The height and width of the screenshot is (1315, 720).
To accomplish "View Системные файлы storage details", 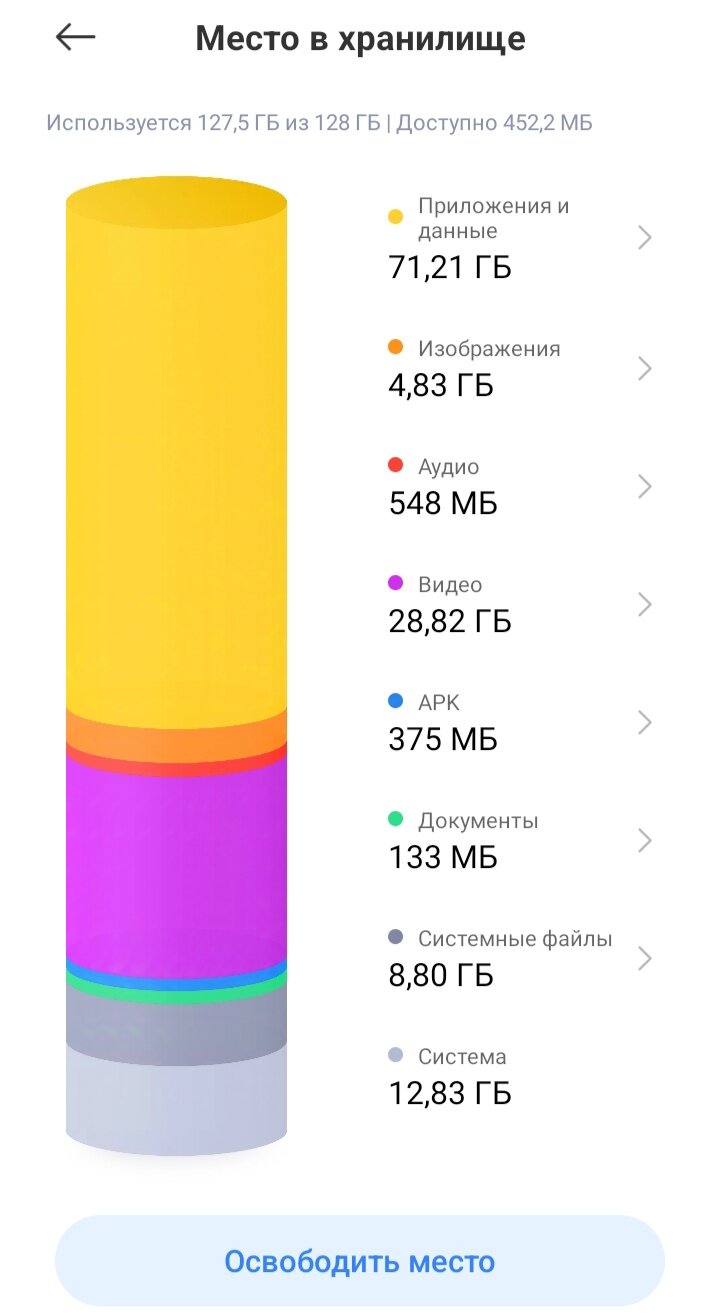I will (518, 958).
